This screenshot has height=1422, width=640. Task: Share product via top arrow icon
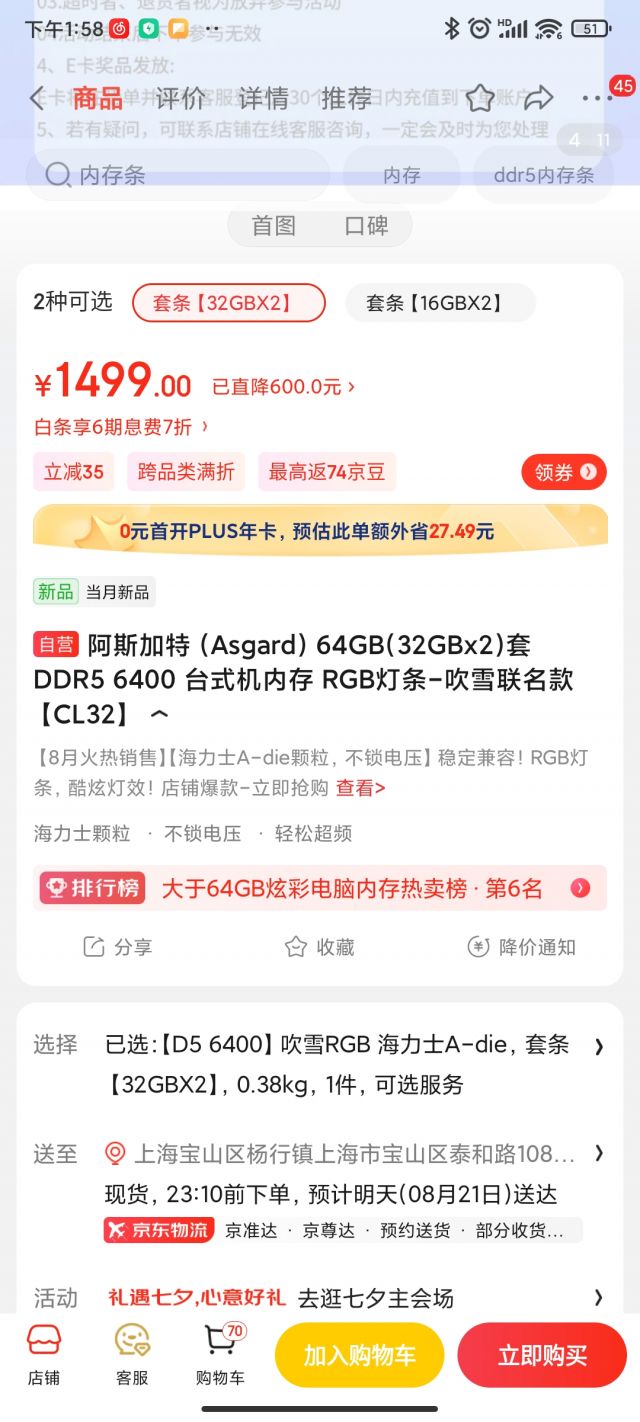pos(539,98)
